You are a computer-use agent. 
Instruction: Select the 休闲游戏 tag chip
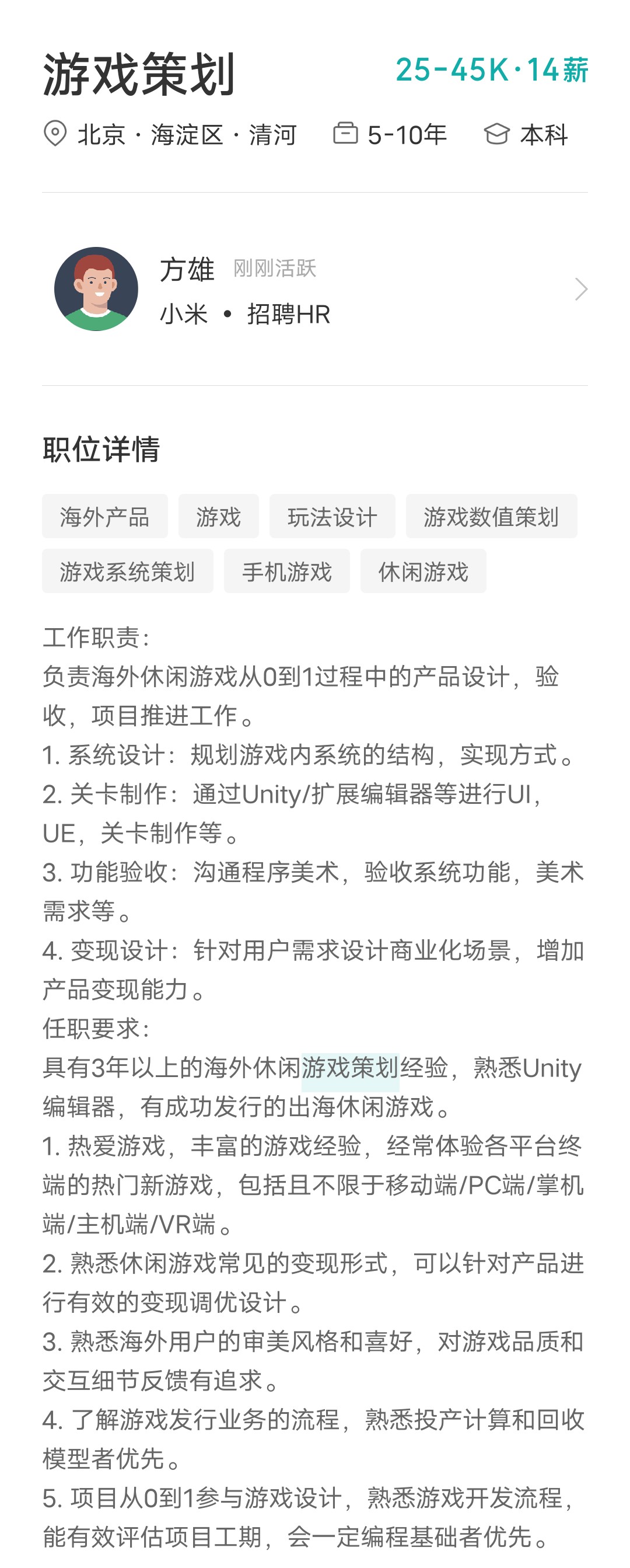tap(423, 572)
